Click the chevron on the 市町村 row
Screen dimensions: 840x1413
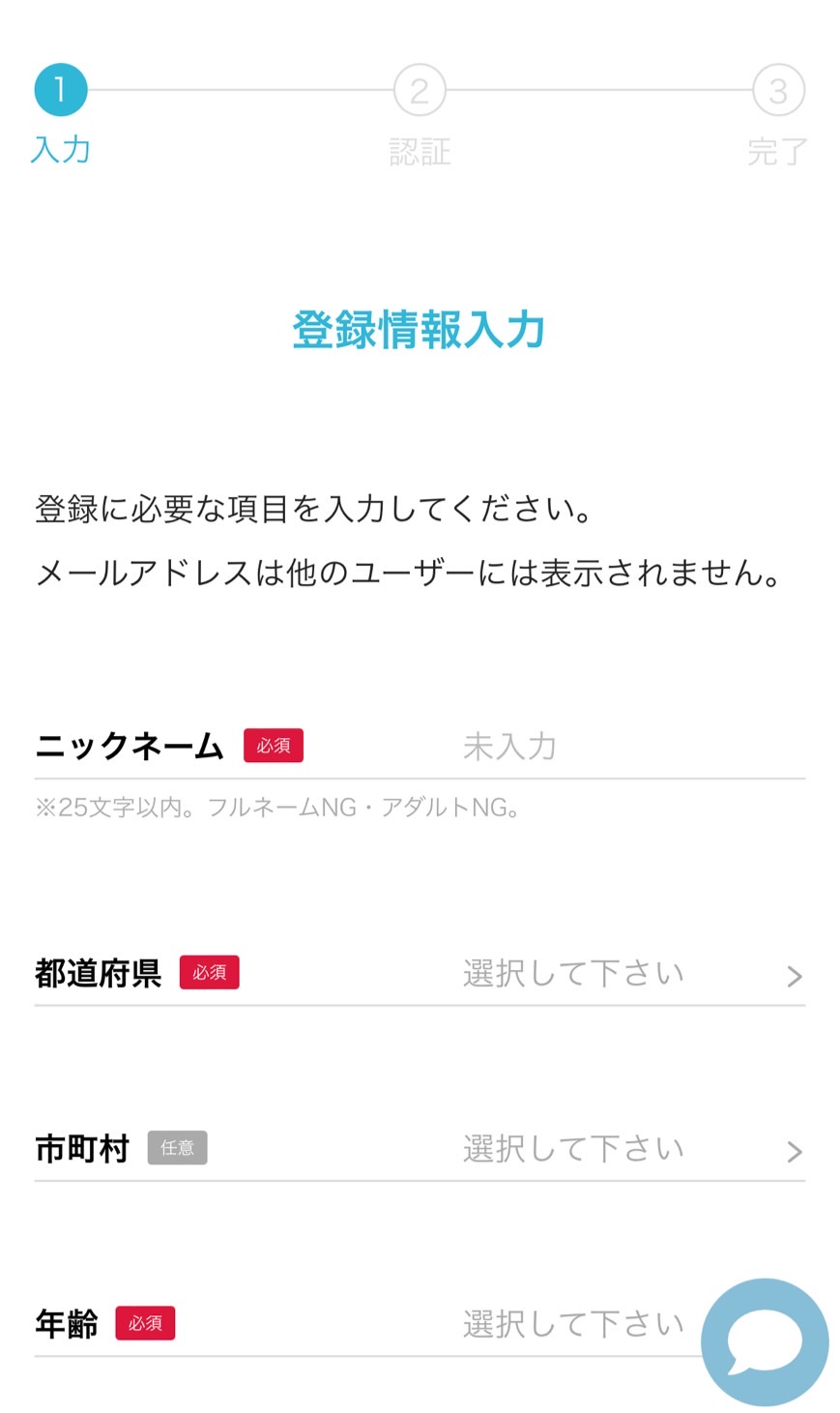pyautogui.click(x=795, y=1151)
